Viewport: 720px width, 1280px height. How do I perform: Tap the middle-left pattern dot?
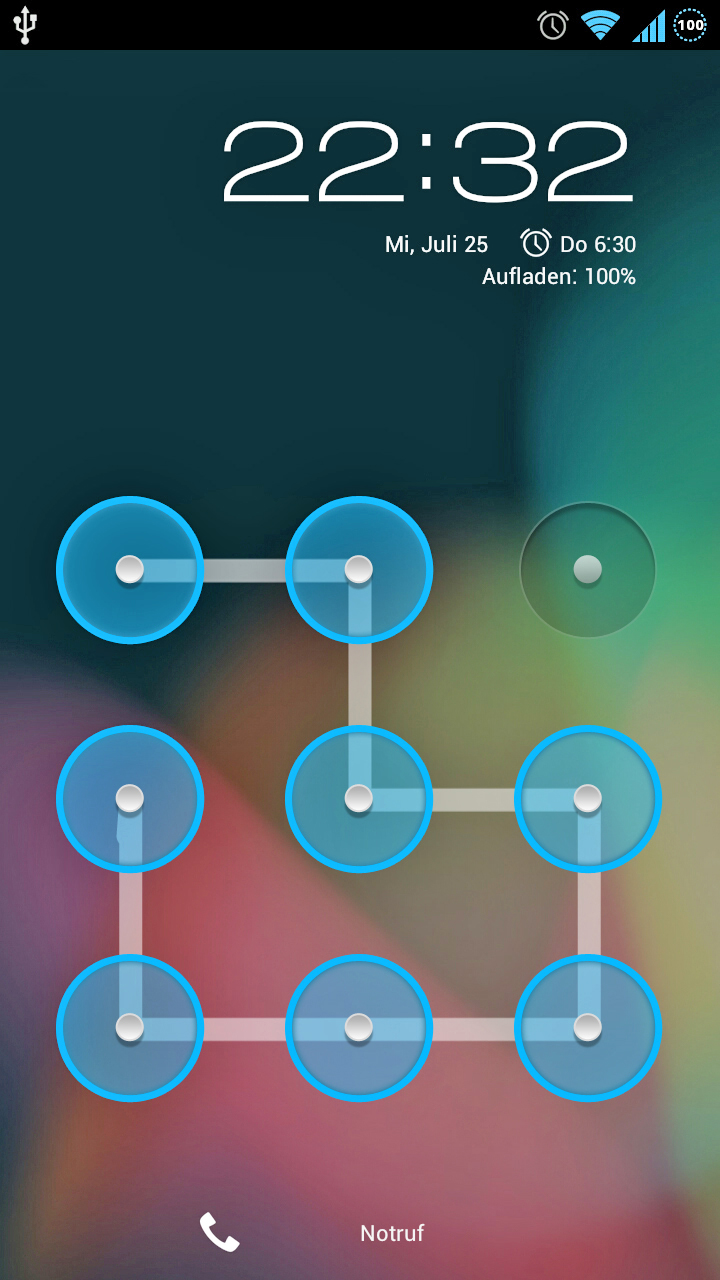pyautogui.click(x=130, y=798)
